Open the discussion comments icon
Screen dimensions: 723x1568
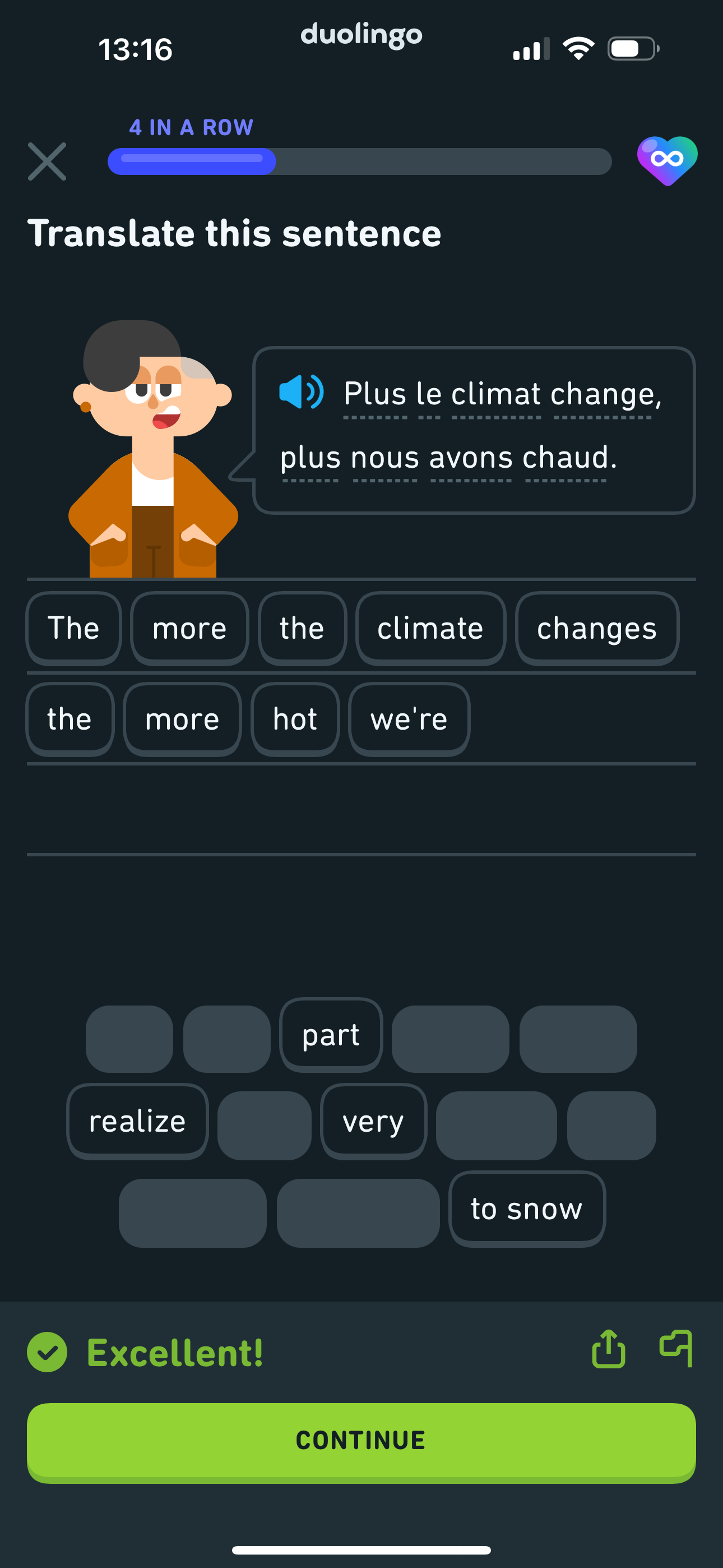(676, 1348)
